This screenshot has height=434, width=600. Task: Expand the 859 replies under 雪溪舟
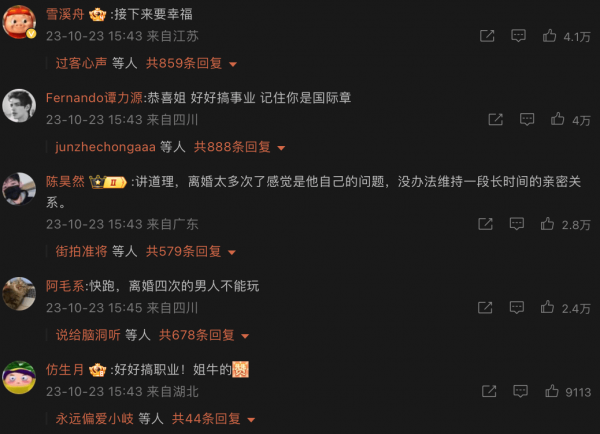click(191, 63)
